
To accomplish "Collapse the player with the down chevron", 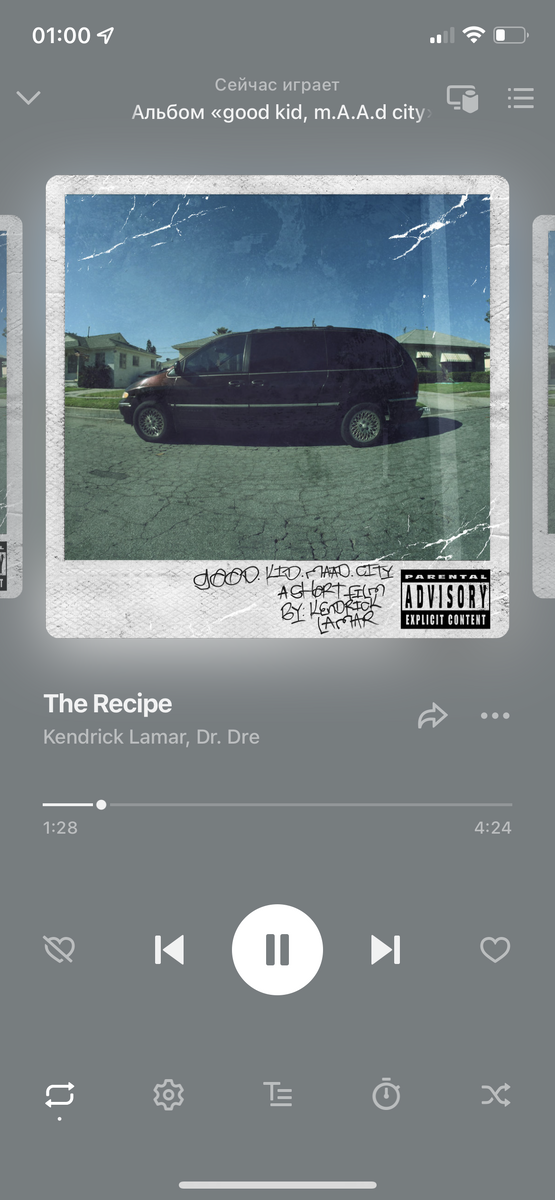I will 28,98.
